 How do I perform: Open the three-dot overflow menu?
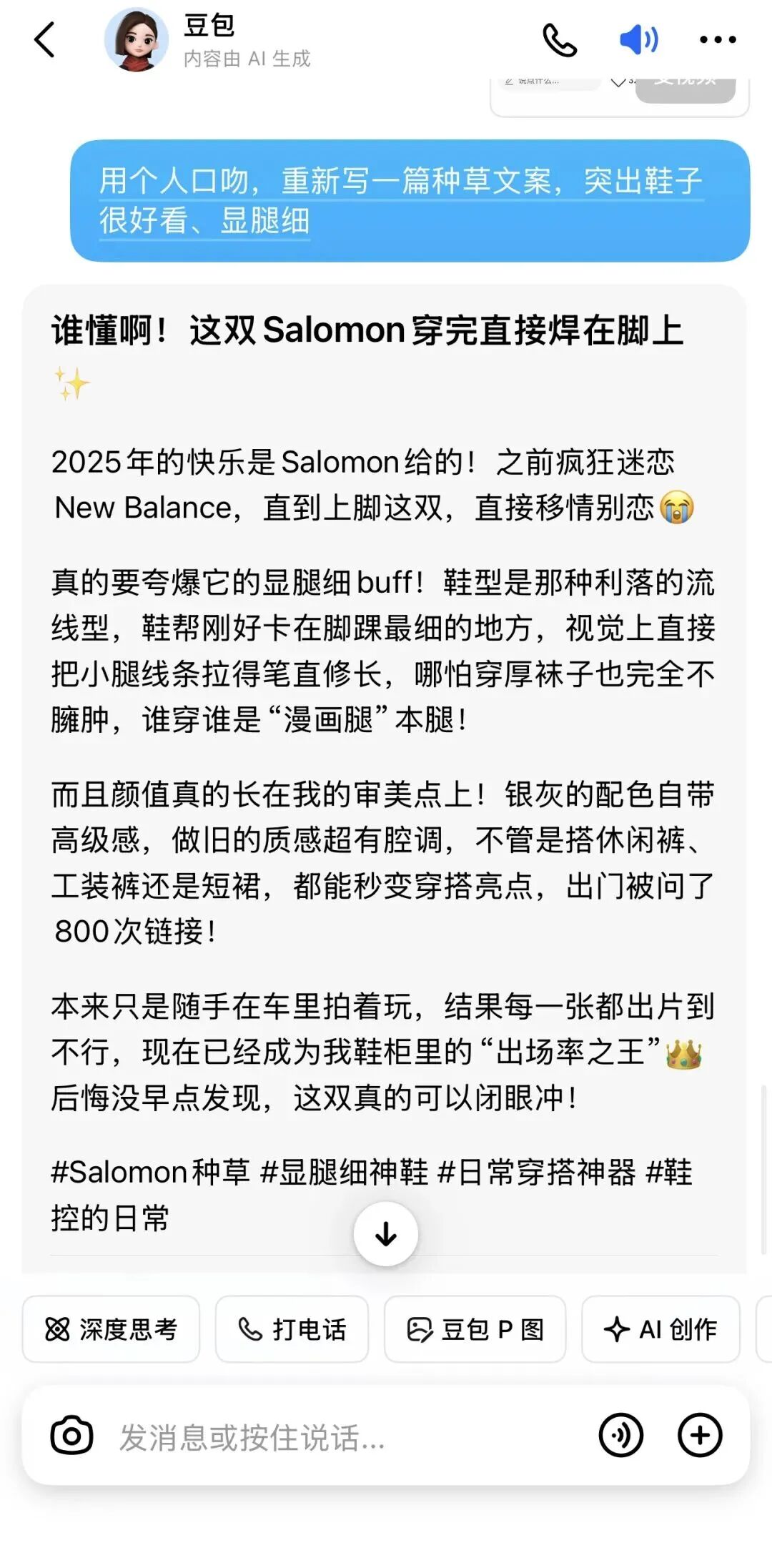[x=717, y=40]
